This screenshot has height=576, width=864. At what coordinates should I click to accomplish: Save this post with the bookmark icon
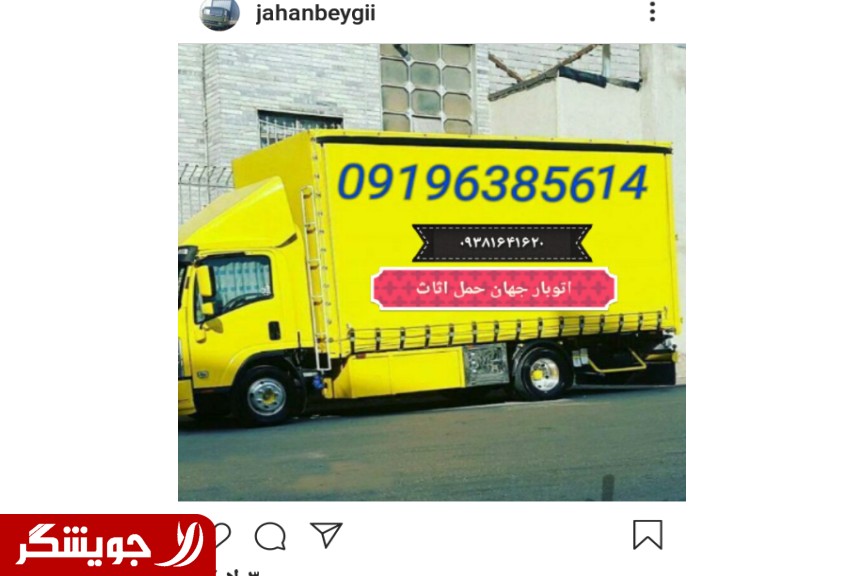point(647,535)
